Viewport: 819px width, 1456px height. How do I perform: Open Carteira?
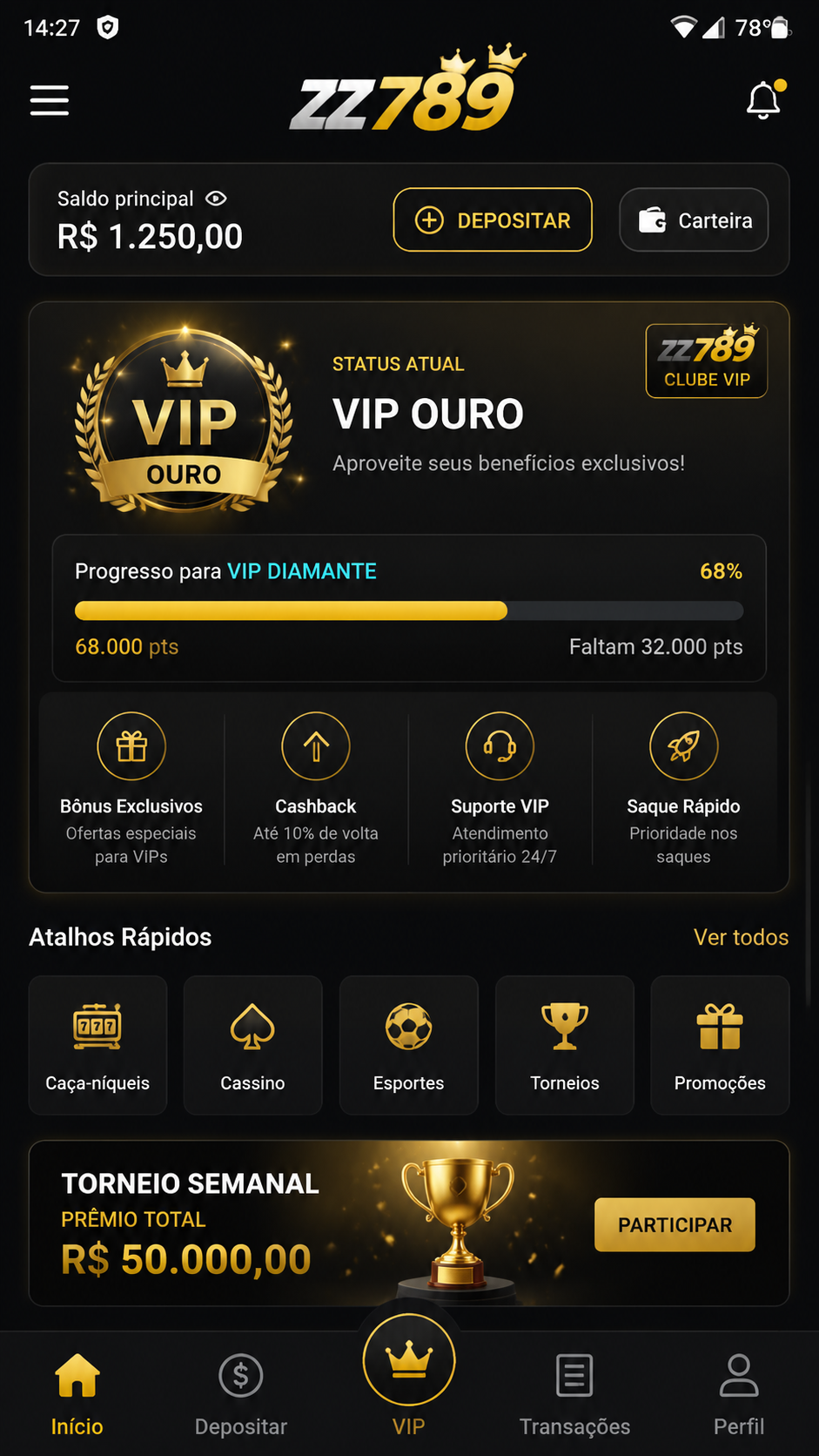(x=694, y=220)
